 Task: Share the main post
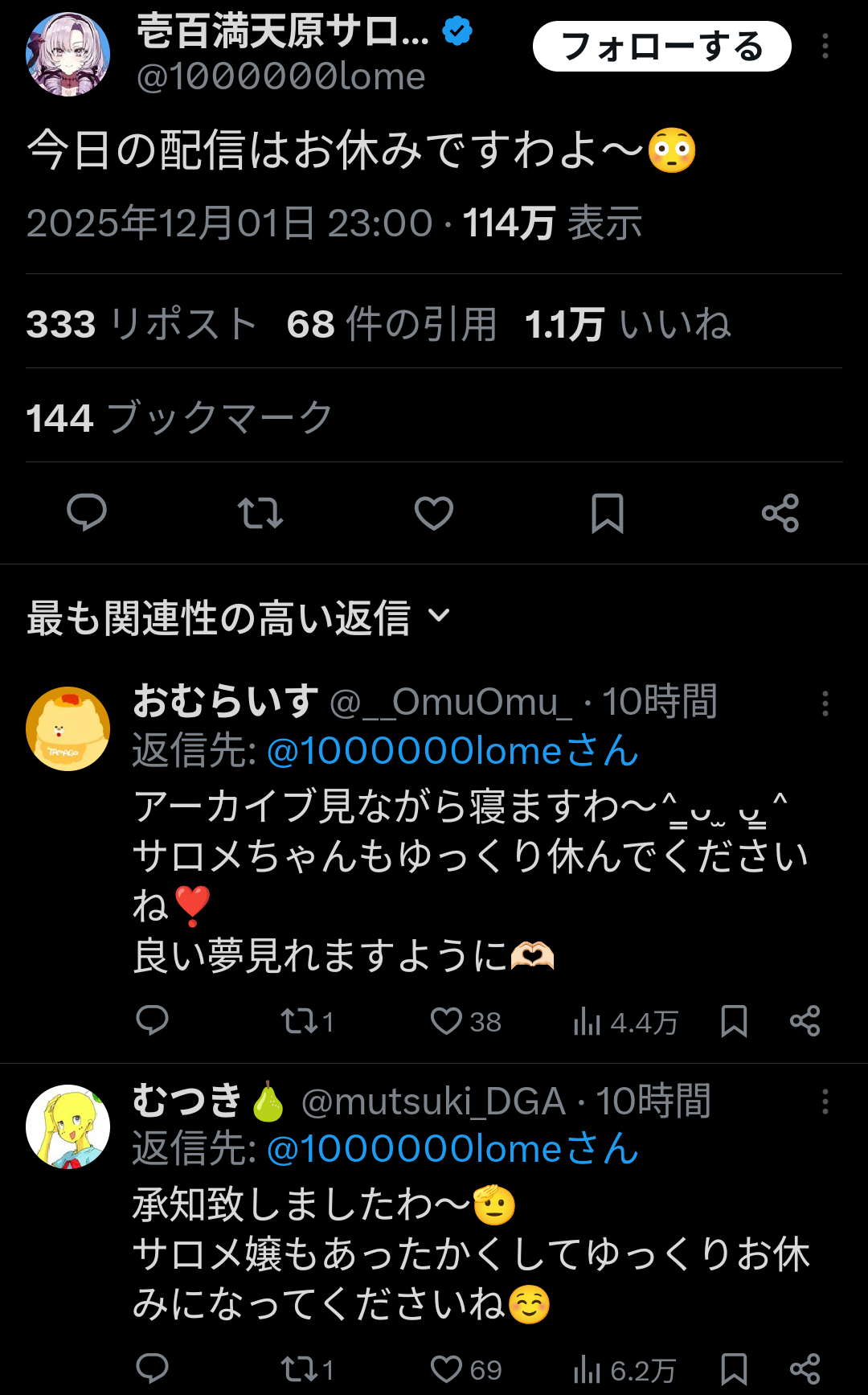[x=780, y=513]
